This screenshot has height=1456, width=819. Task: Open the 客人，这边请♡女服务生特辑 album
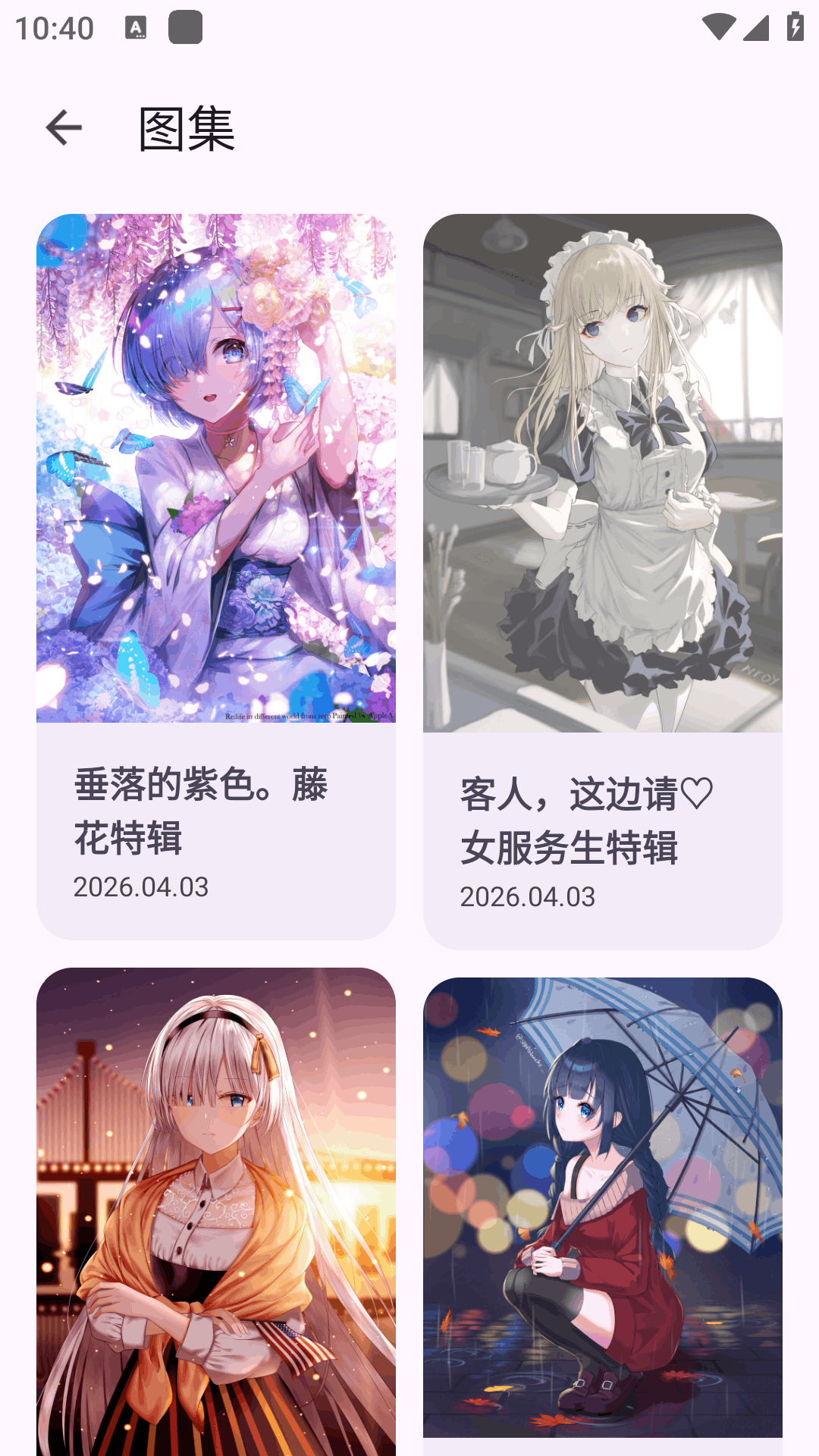(602, 581)
